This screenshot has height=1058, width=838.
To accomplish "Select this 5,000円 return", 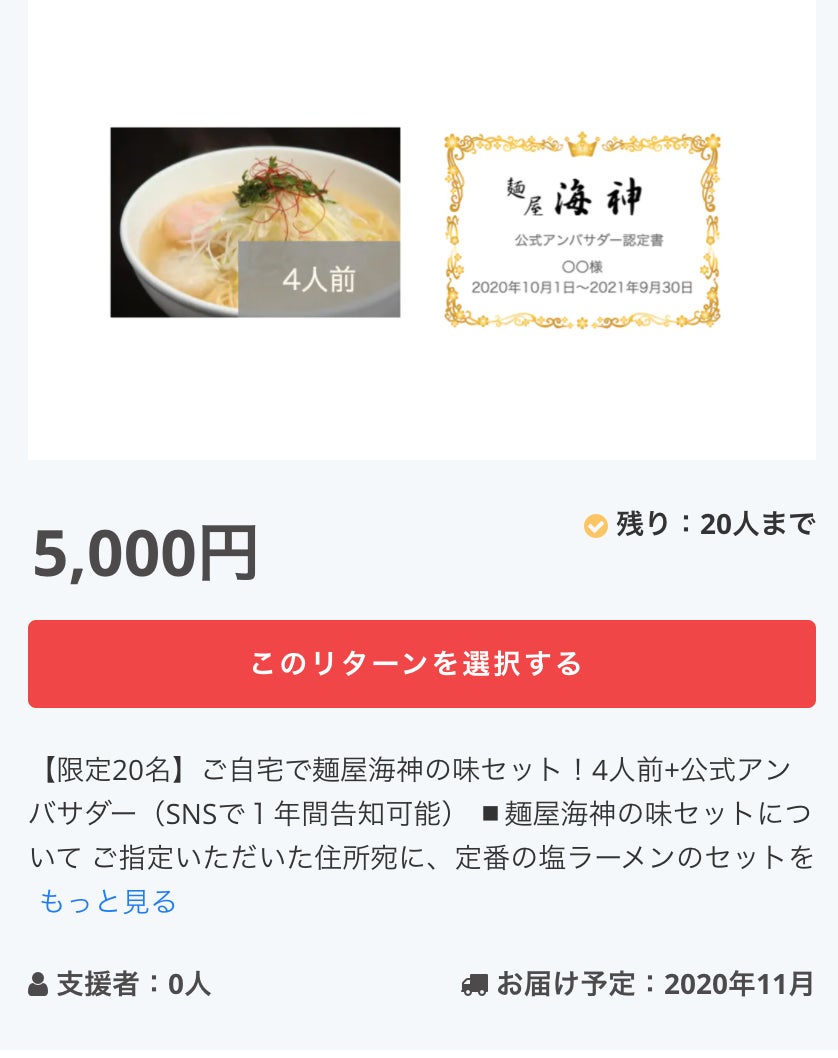I will tap(421, 664).
